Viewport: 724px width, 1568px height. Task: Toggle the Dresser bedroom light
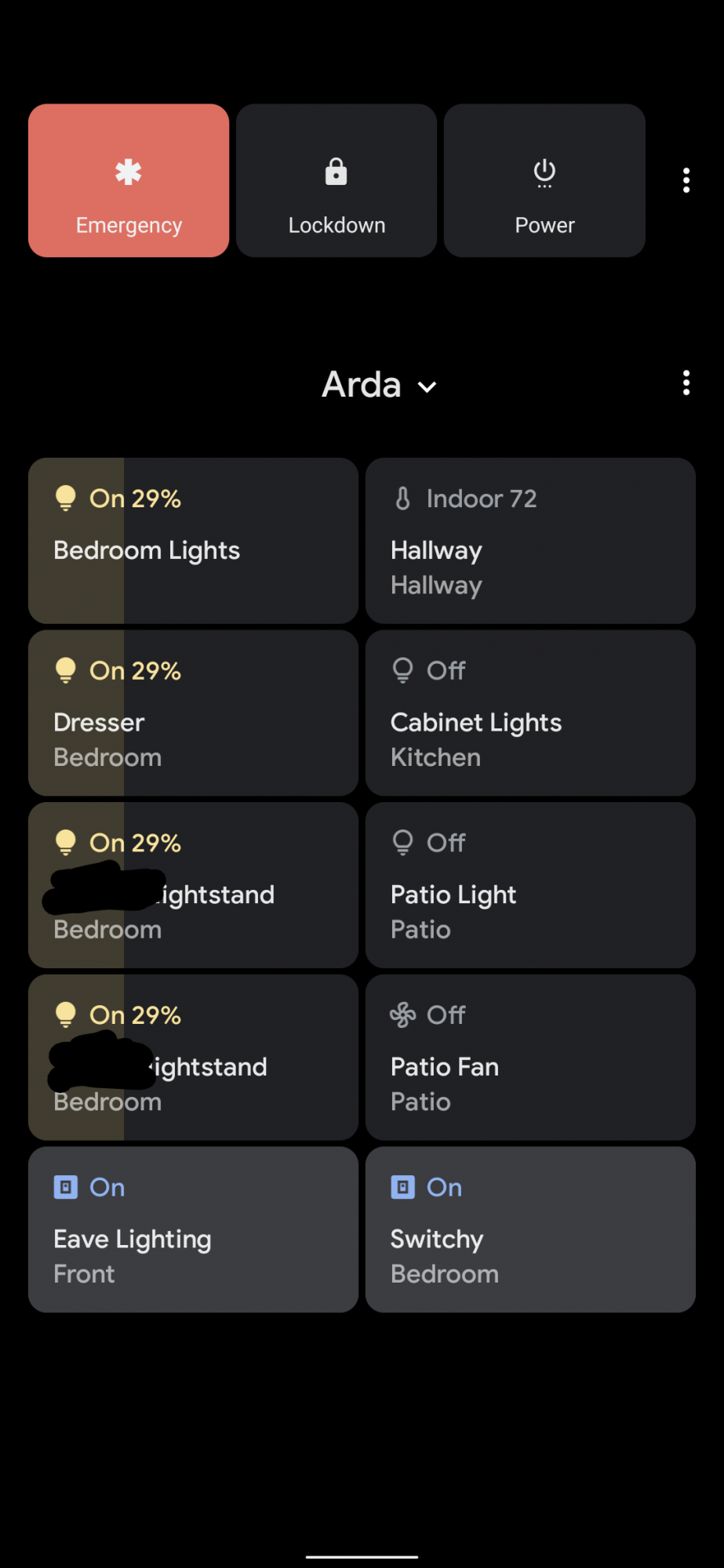coord(193,713)
